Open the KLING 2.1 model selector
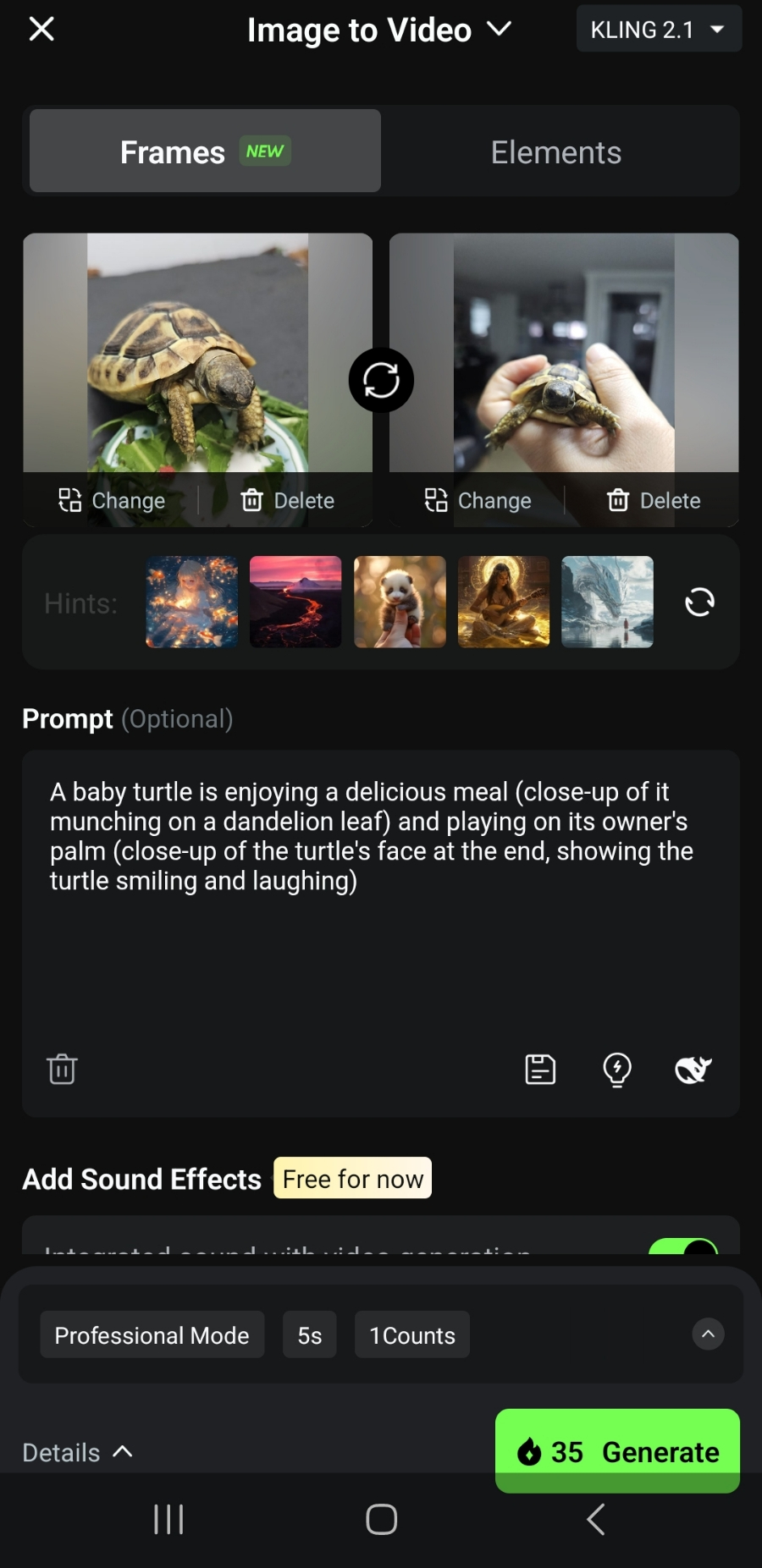Image resolution: width=762 pixels, height=1568 pixels. coord(658,30)
